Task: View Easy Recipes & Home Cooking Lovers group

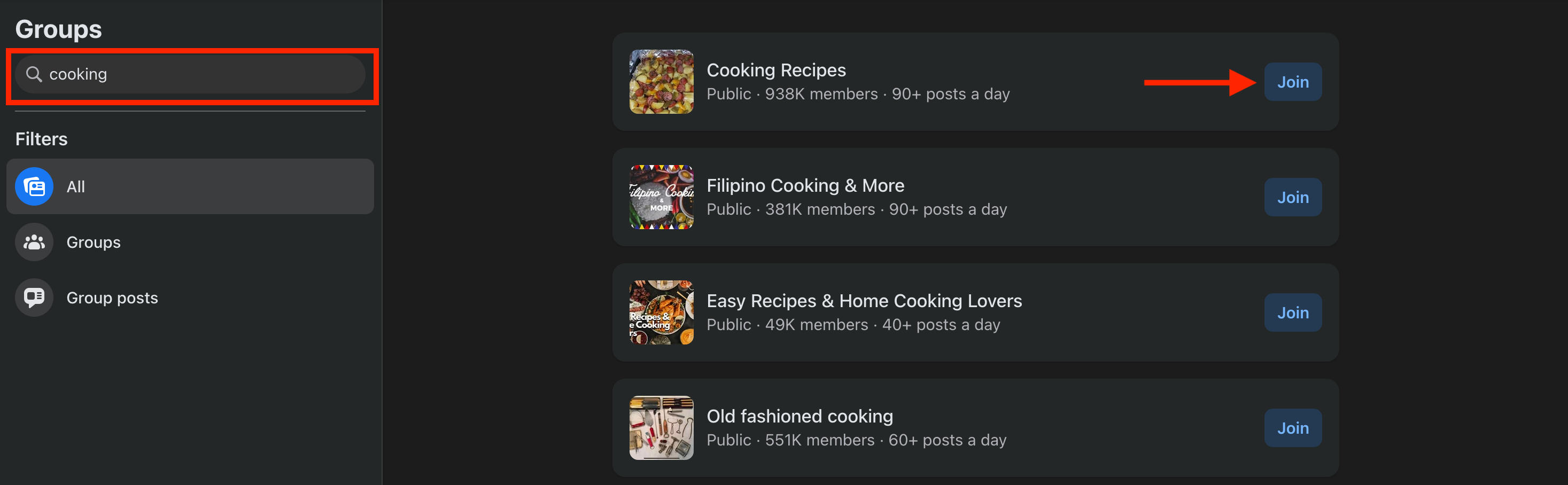Action: tap(864, 301)
